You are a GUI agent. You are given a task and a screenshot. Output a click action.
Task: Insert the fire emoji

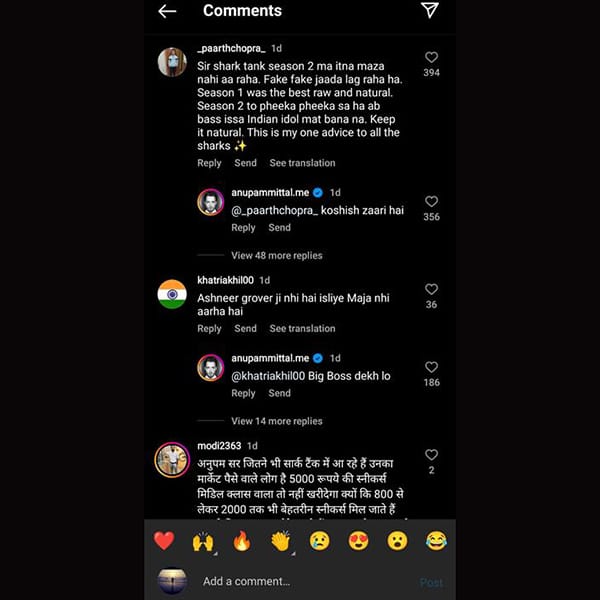point(241,541)
